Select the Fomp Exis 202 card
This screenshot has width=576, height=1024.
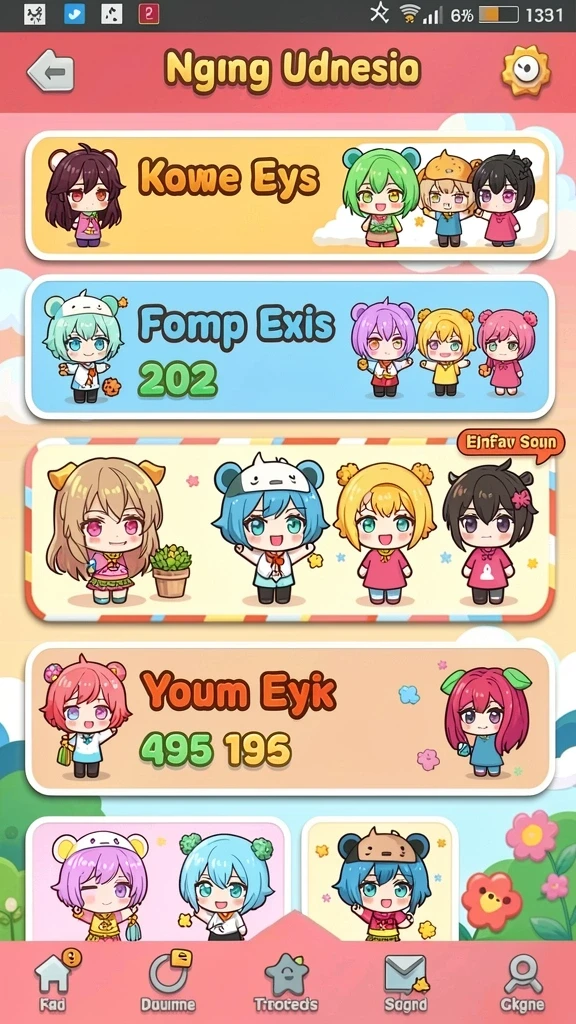[290, 347]
